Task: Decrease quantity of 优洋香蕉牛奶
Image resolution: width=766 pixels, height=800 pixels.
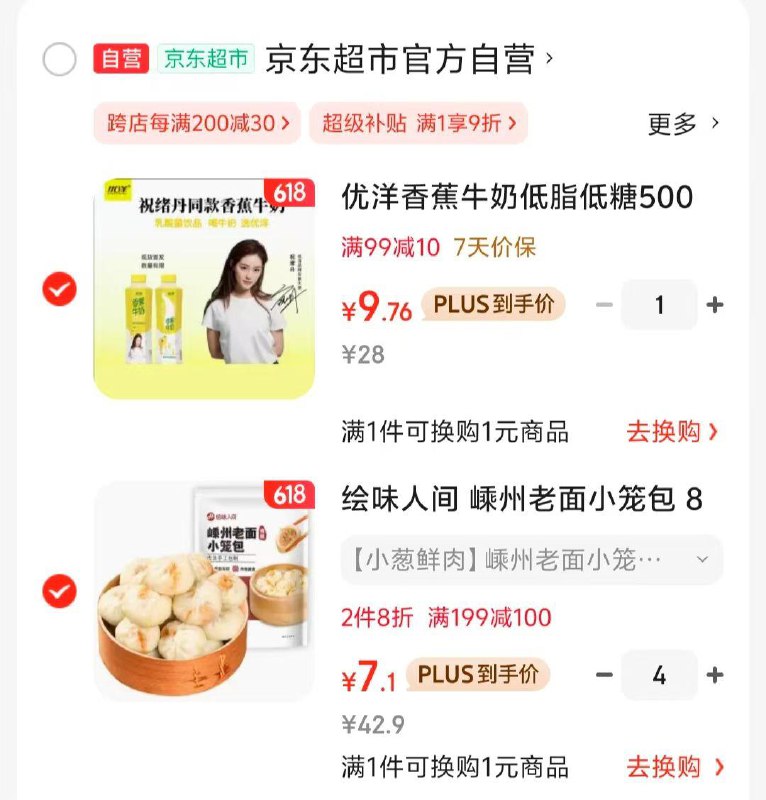Action: 603,305
